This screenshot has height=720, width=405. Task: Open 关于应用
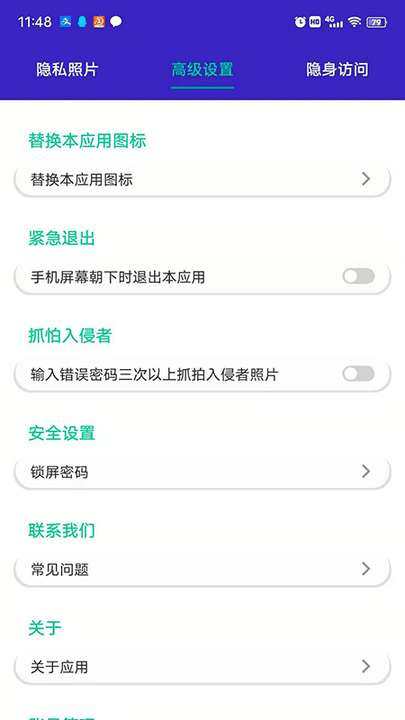202,667
